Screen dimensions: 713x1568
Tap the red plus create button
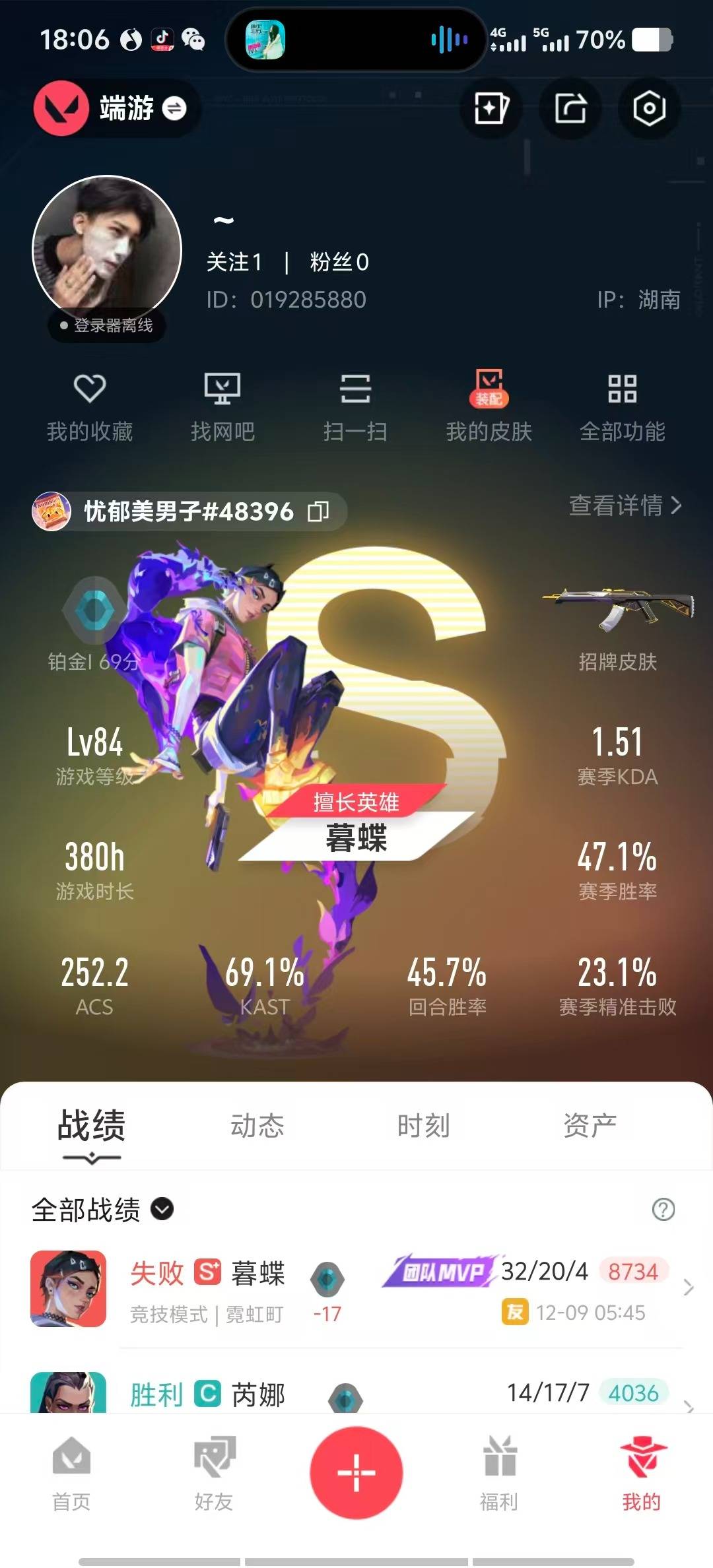click(356, 1474)
